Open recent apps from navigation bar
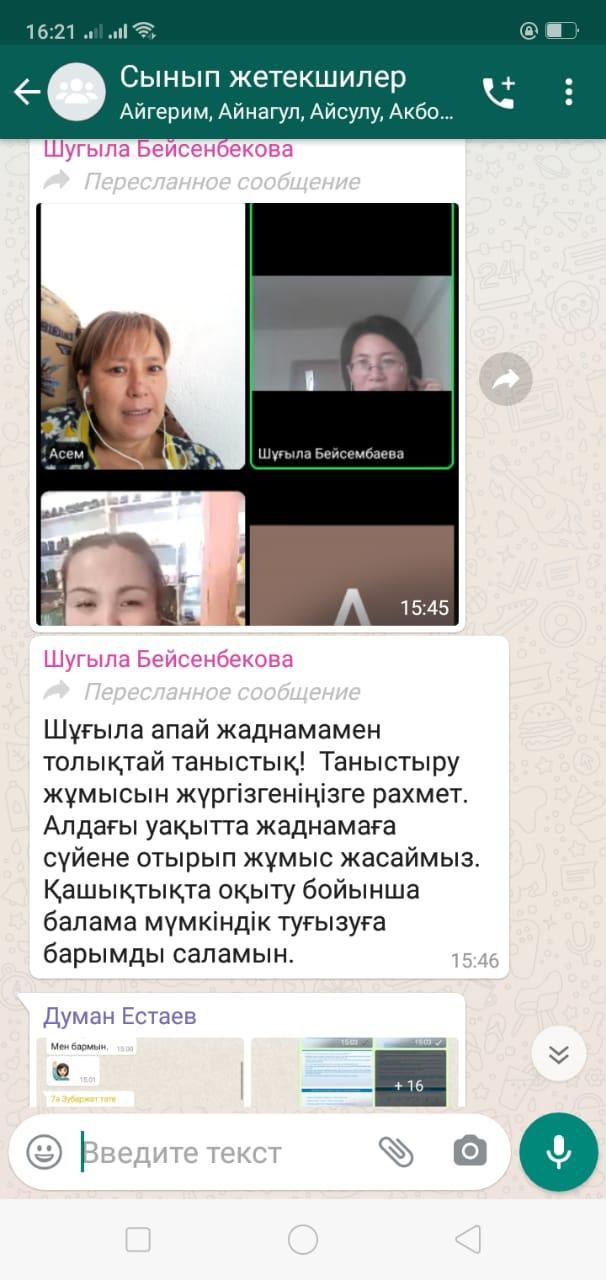The width and height of the screenshot is (606, 1280). (x=138, y=1240)
